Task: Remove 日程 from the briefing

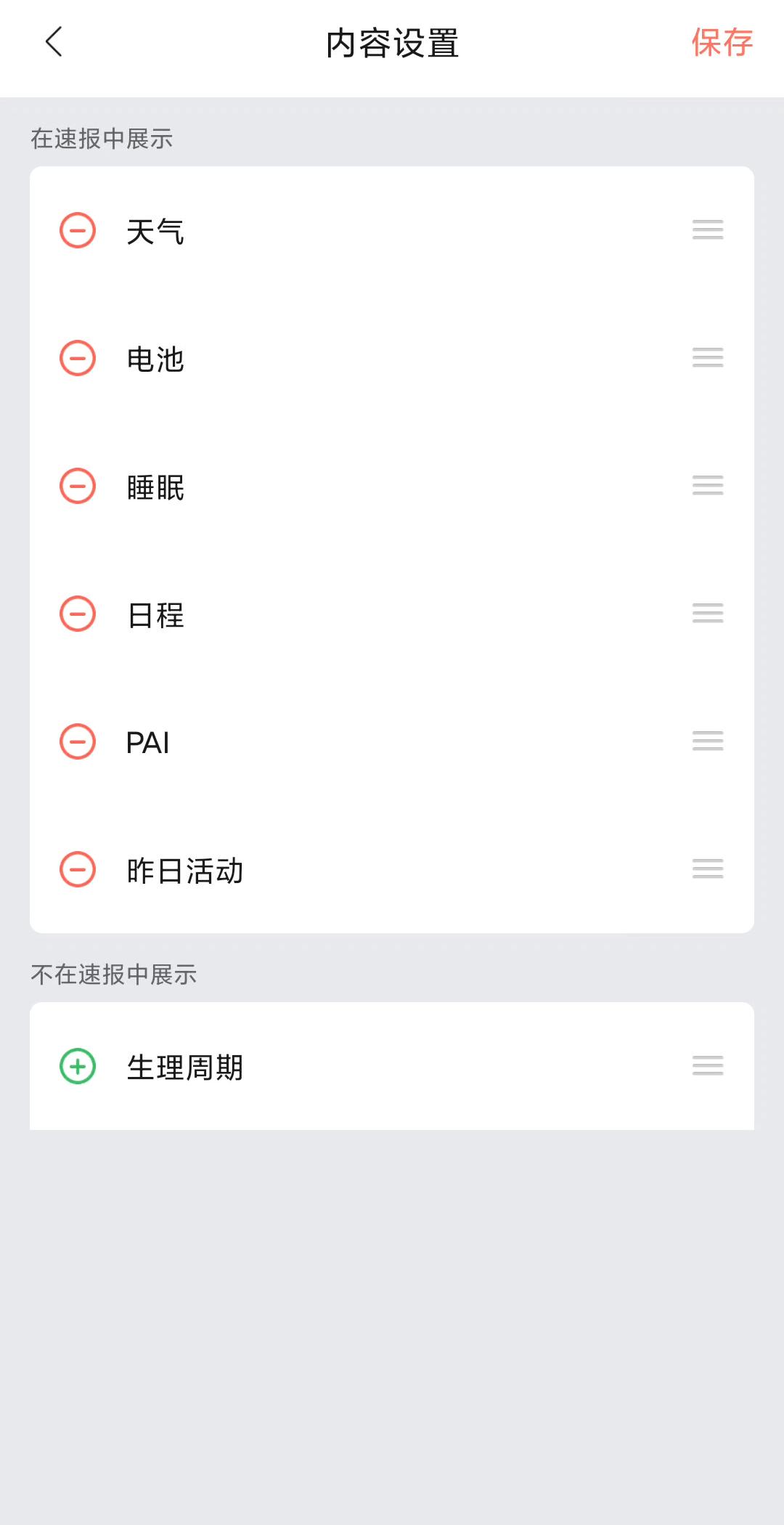Action: (78, 614)
